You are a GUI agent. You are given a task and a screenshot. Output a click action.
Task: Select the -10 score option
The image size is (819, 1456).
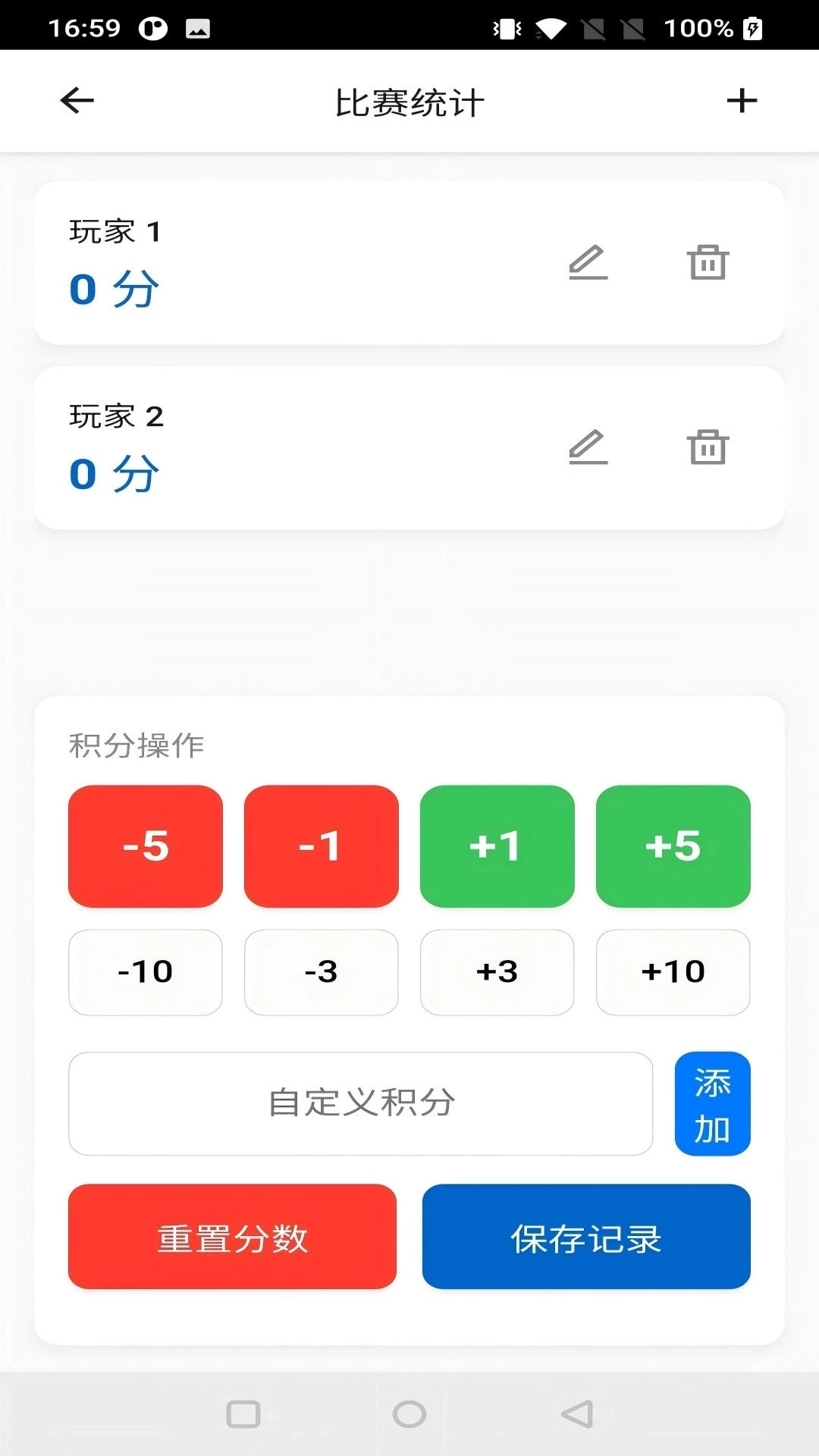pyautogui.click(x=145, y=972)
